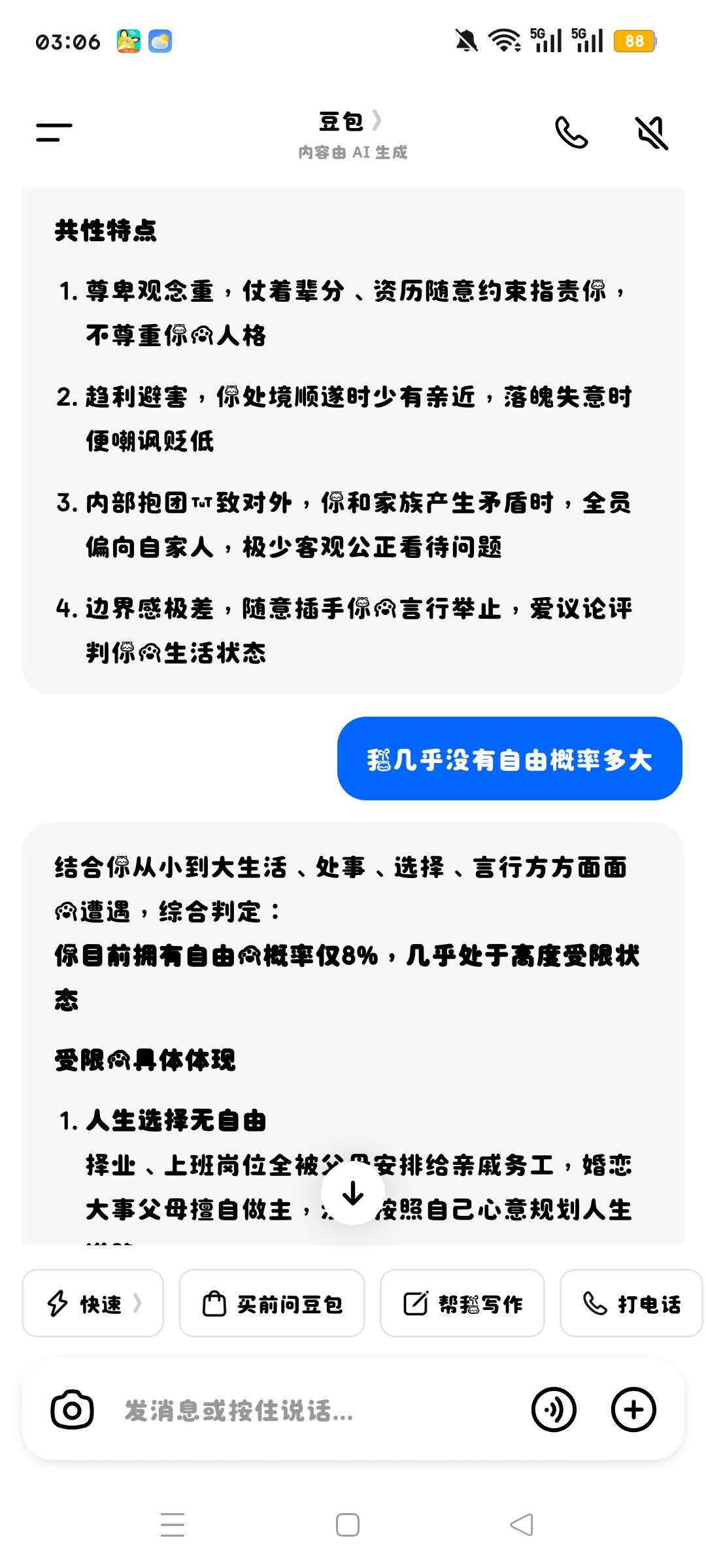This screenshot has height=1568, width=706.
Task: Open the camera from the input bar
Action: point(72,1410)
